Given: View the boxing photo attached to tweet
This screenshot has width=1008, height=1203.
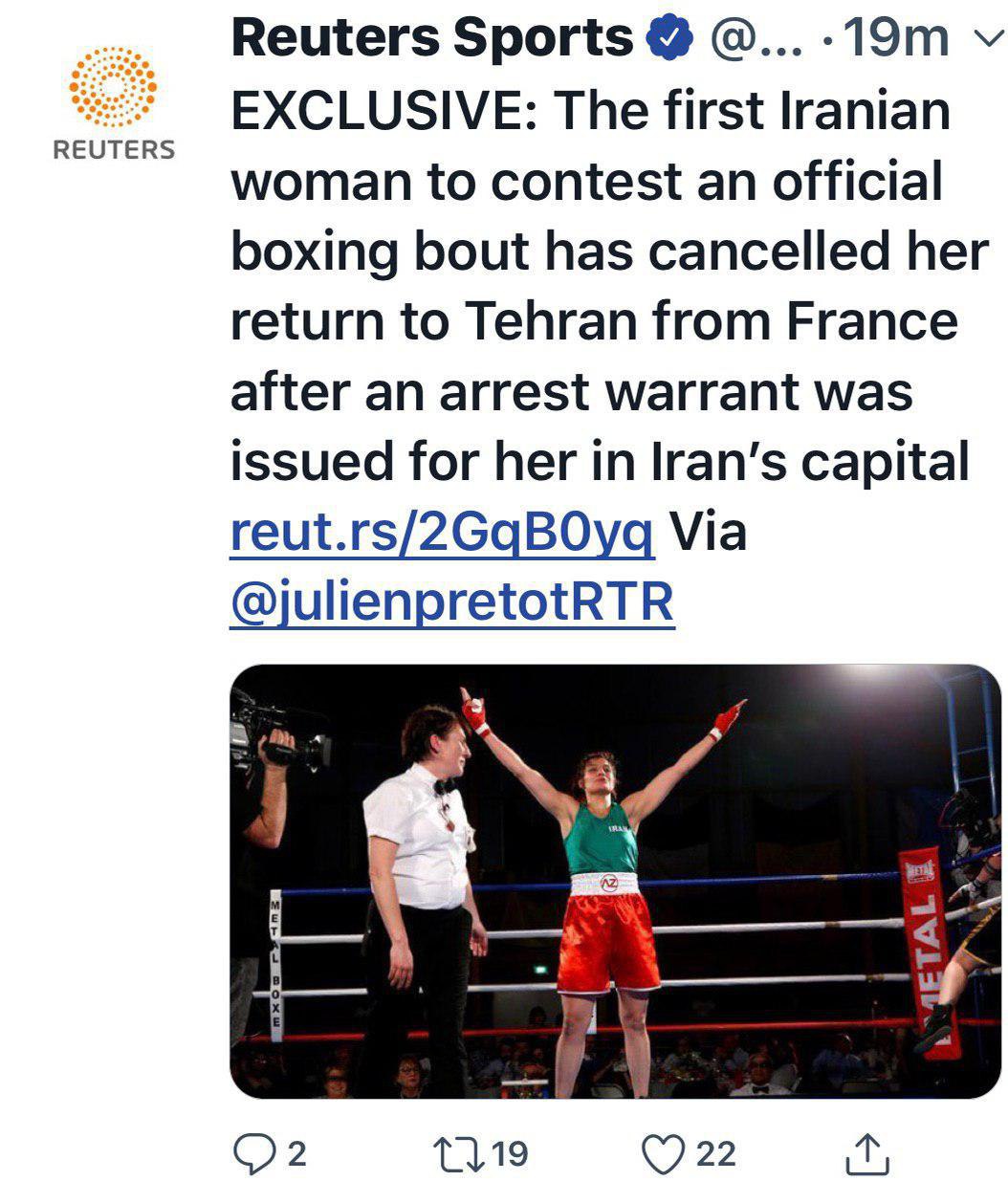Looking at the screenshot, I should point(615,881).
